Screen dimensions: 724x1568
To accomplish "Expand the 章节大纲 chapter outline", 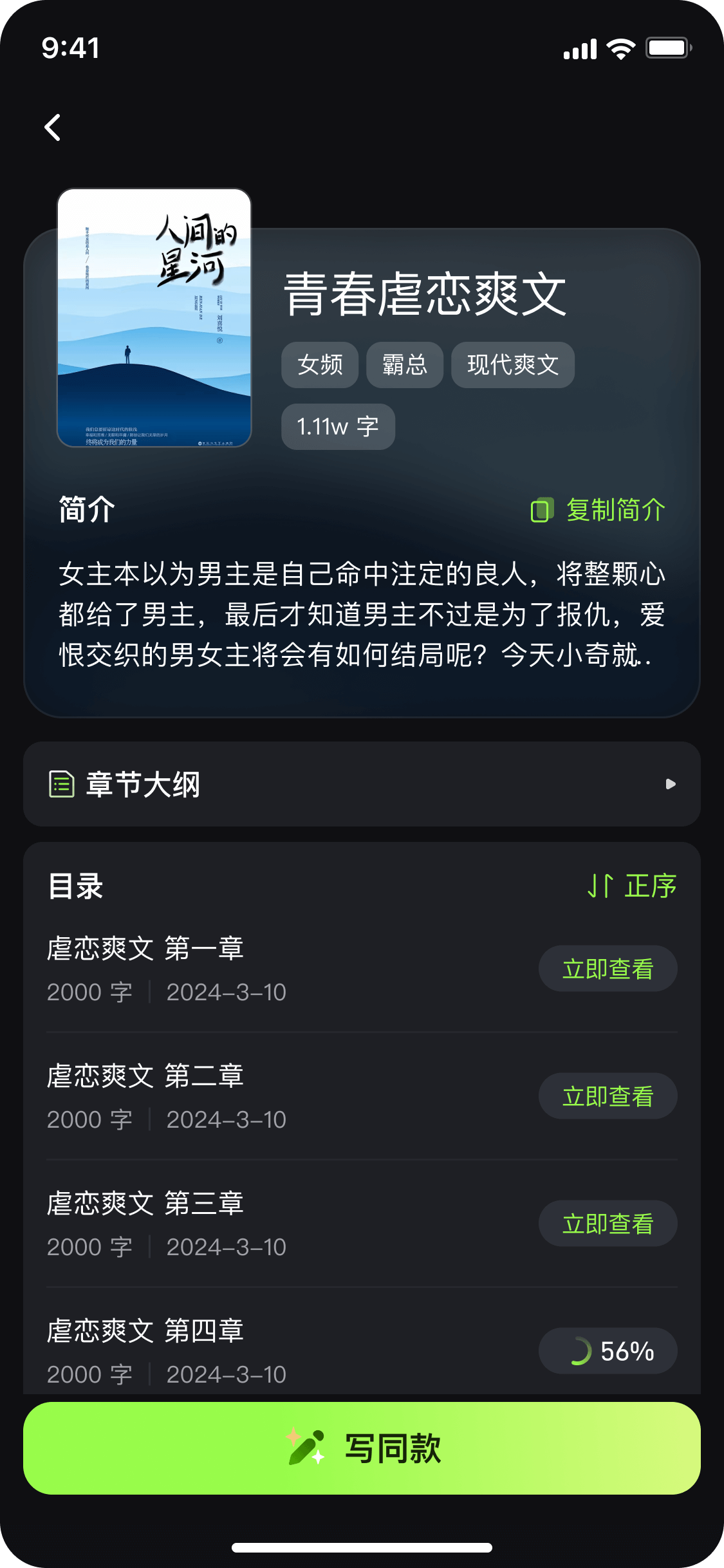I will coord(362,784).
